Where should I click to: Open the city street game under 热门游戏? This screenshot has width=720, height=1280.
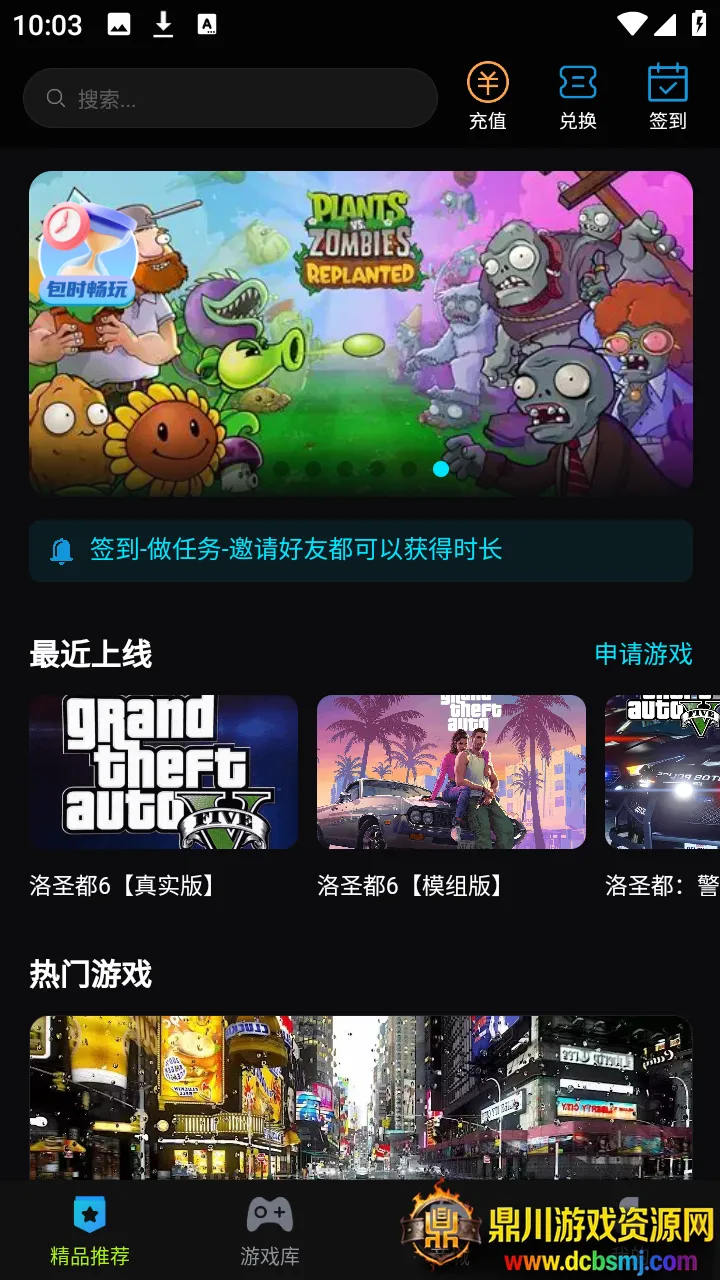point(360,1096)
